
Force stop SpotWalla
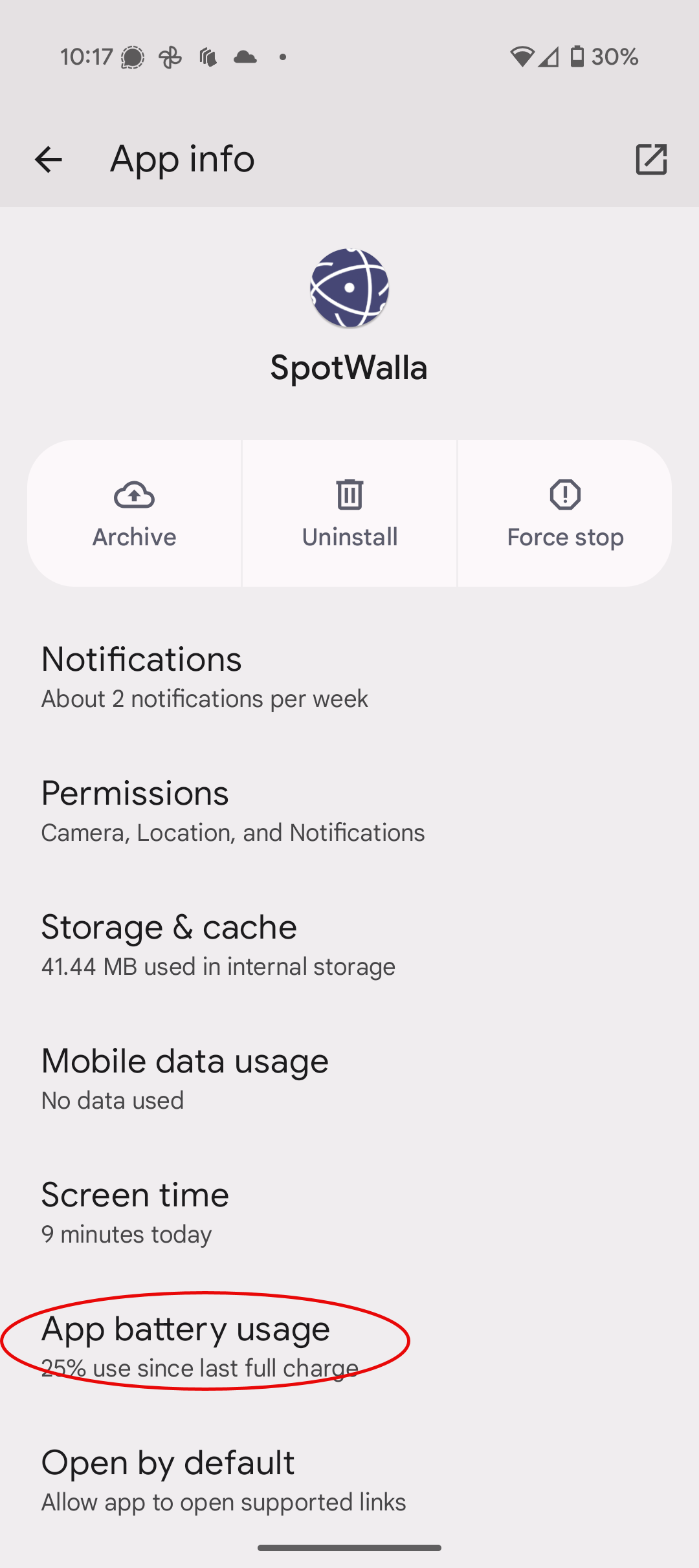[x=565, y=514]
